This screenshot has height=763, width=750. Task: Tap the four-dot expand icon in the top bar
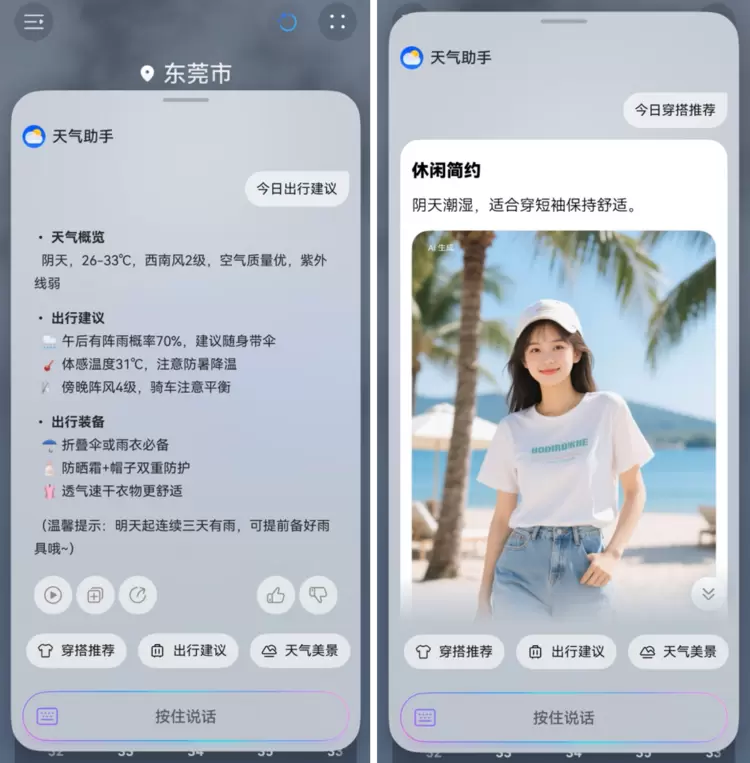337,22
